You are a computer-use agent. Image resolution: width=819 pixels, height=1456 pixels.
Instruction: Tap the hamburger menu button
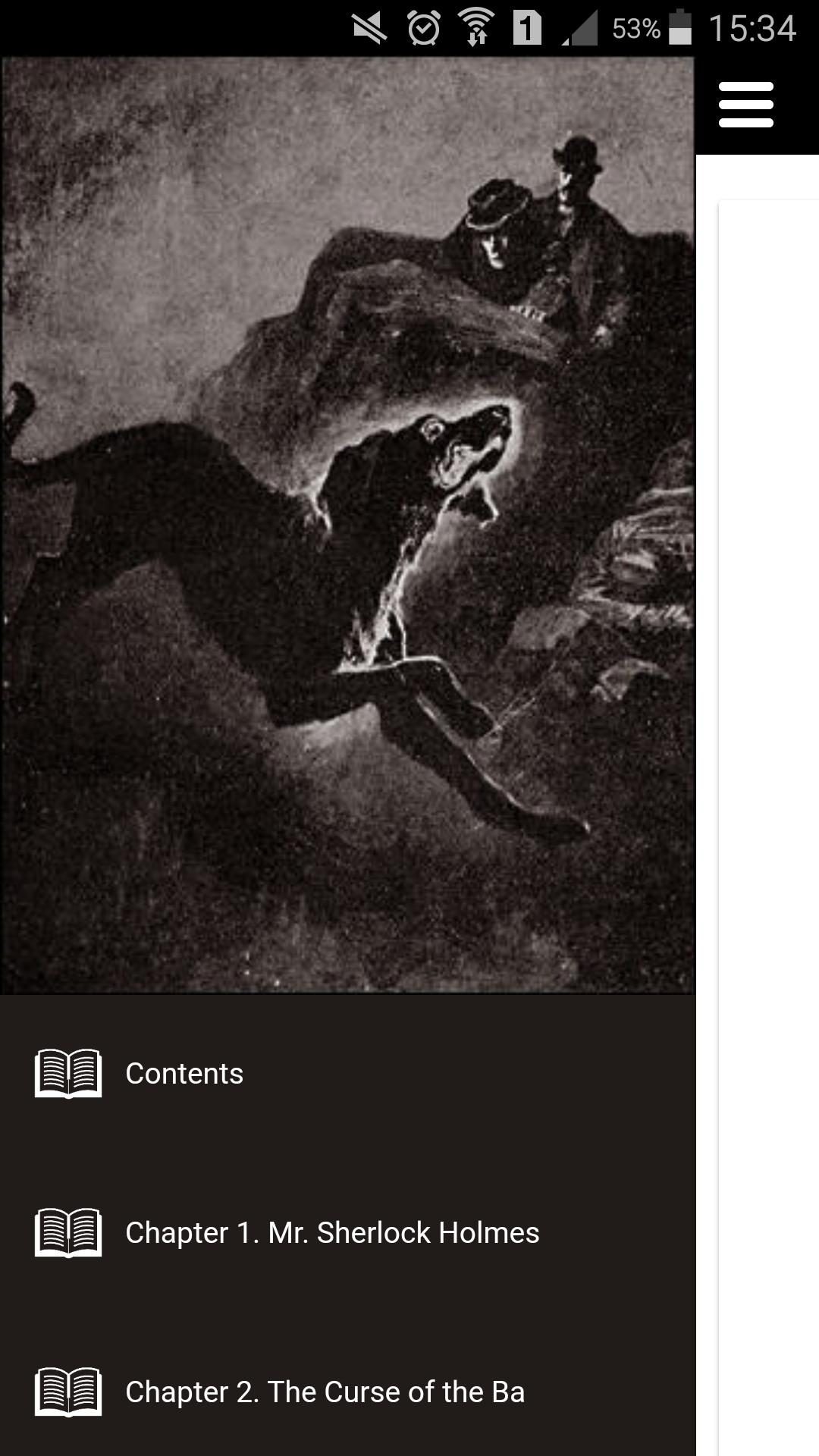[746, 105]
